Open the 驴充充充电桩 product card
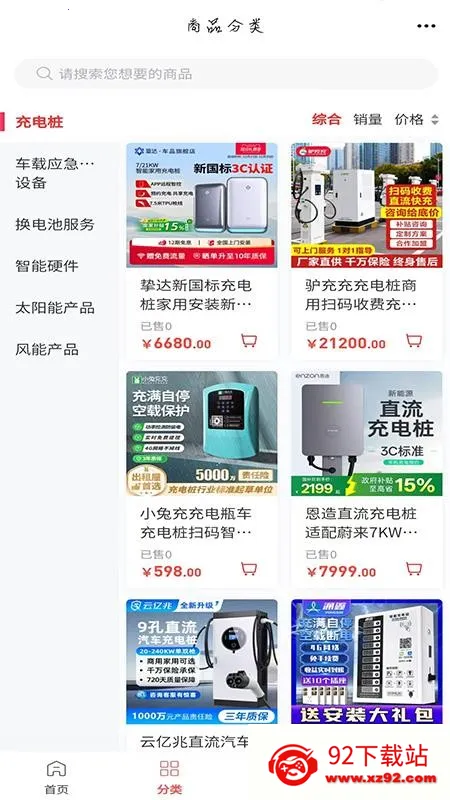 coord(367,251)
